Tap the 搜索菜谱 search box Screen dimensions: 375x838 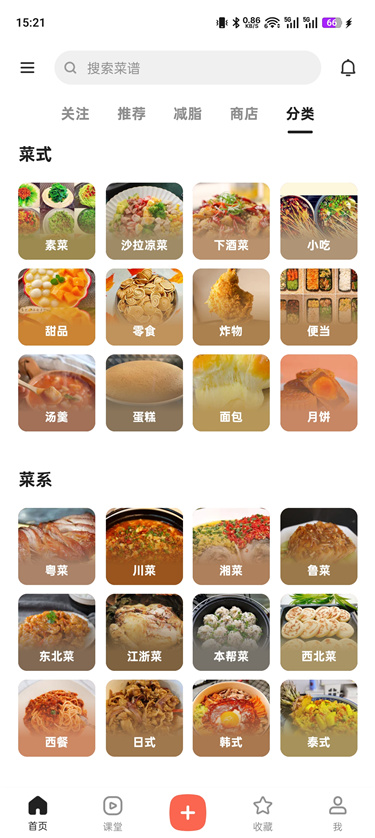188,68
